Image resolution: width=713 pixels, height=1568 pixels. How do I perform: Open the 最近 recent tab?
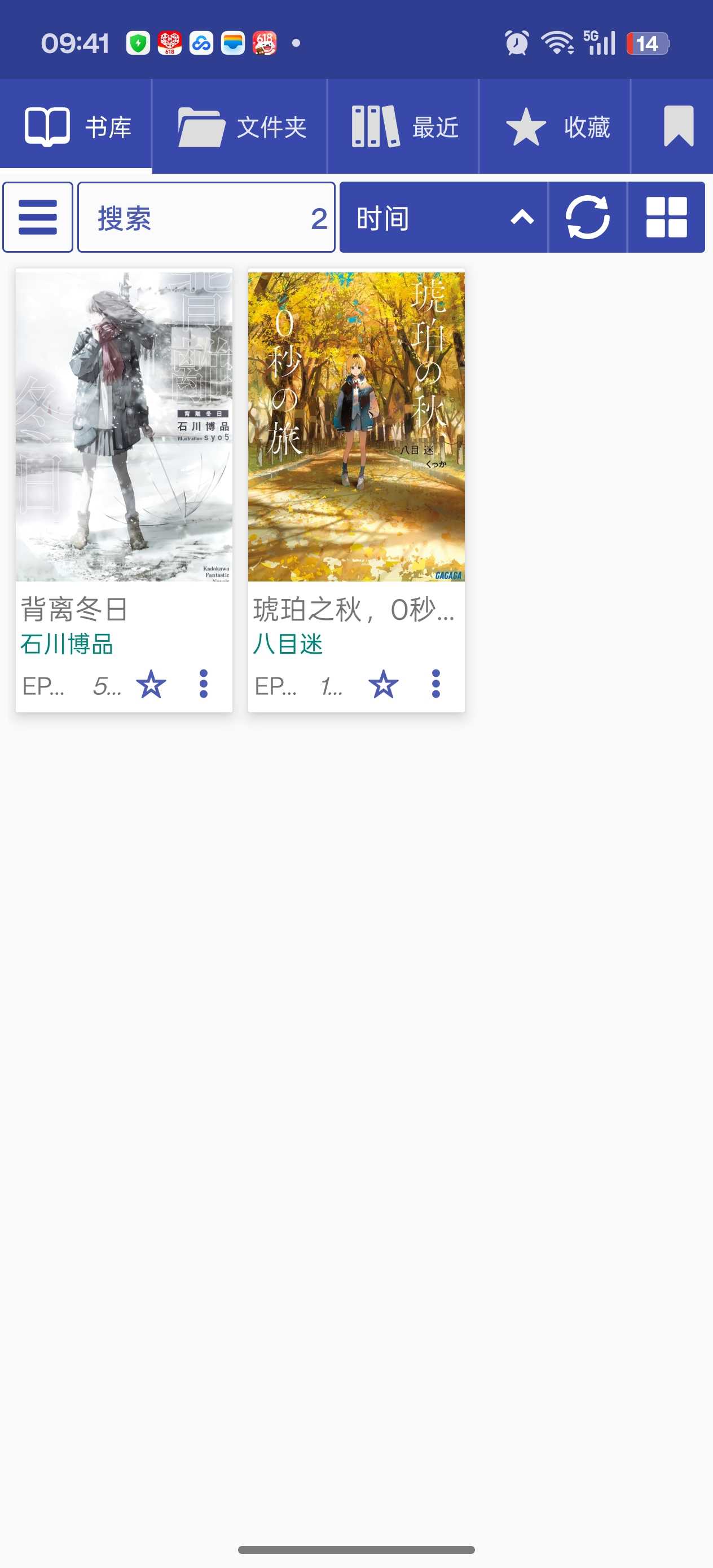click(403, 126)
